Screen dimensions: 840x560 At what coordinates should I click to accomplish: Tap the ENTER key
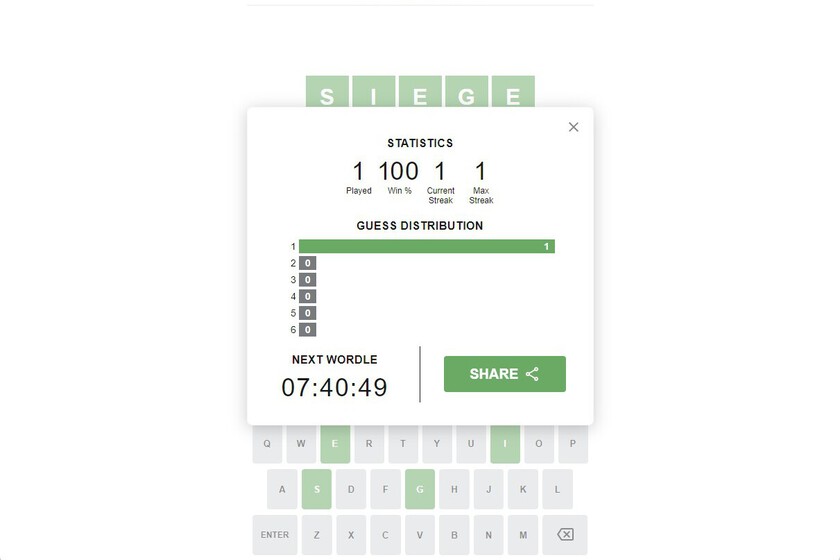click(275, 535)
